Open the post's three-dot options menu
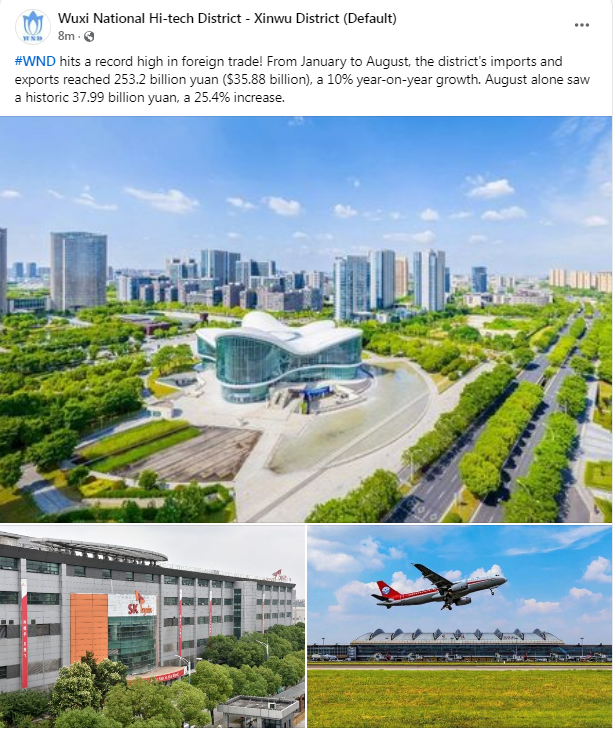Image resolution: width=613 pixels, height=729 pixels. click(x=581, y=25)
